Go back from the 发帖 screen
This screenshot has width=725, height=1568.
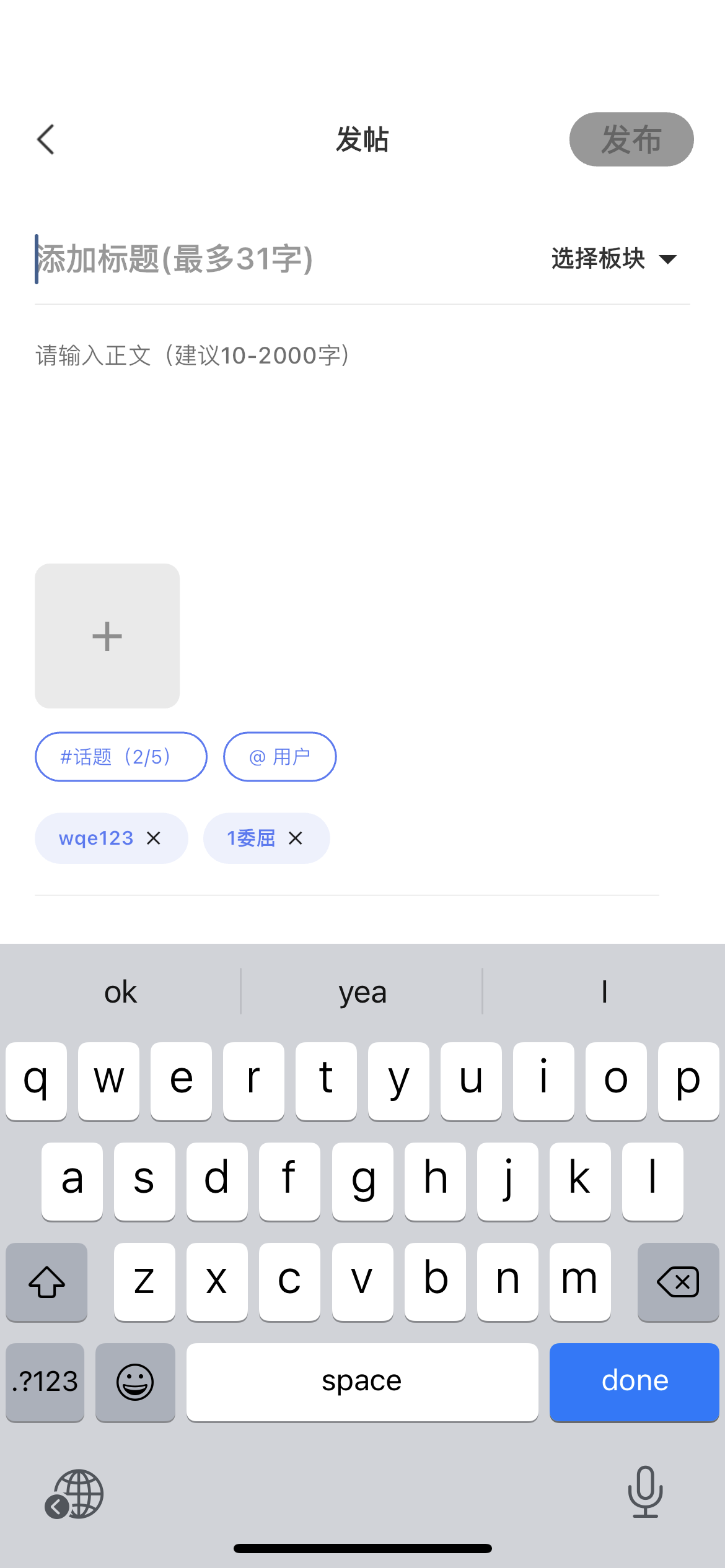[x=46, y=139]
